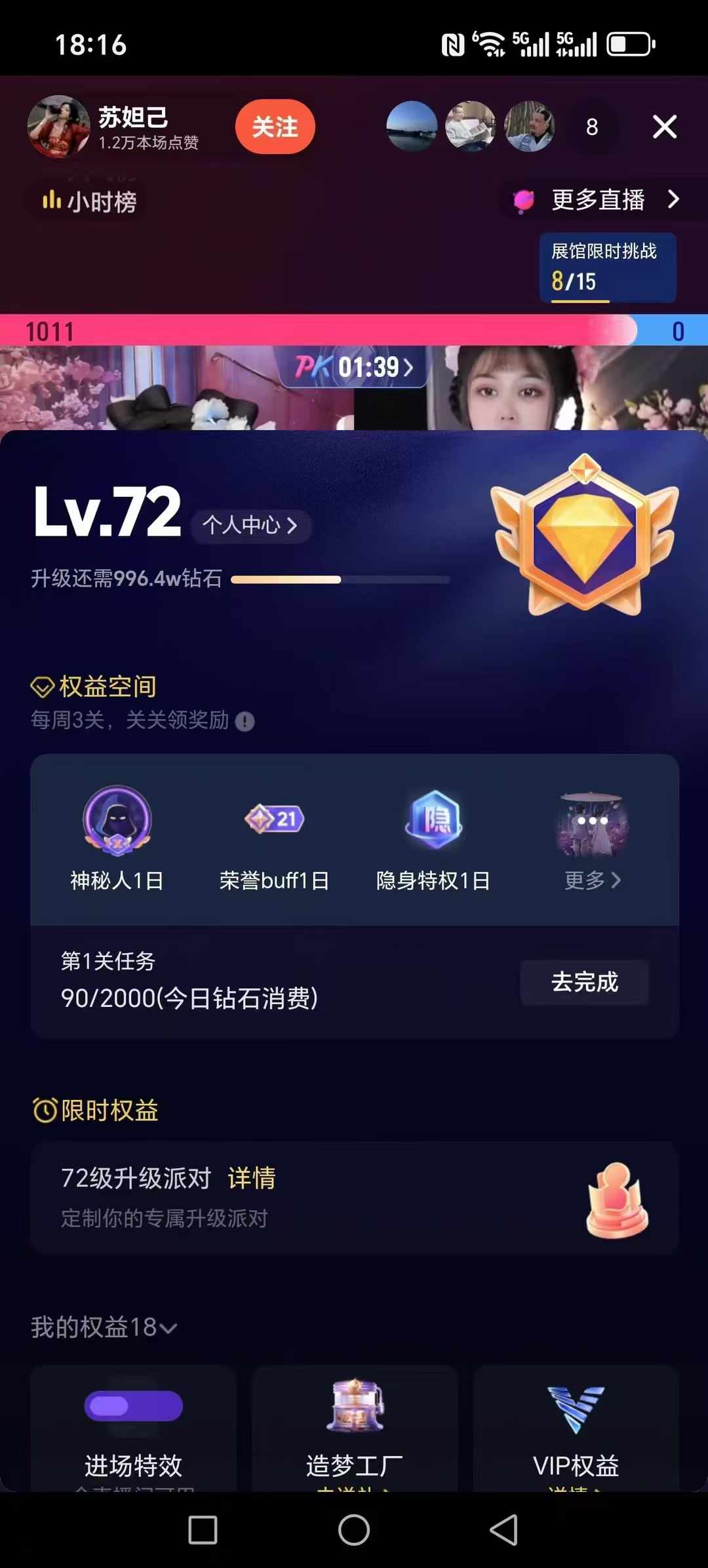The image size is (708, 1568).
Task: Tap 去完成 for the first task
Action: pos(584,982)
